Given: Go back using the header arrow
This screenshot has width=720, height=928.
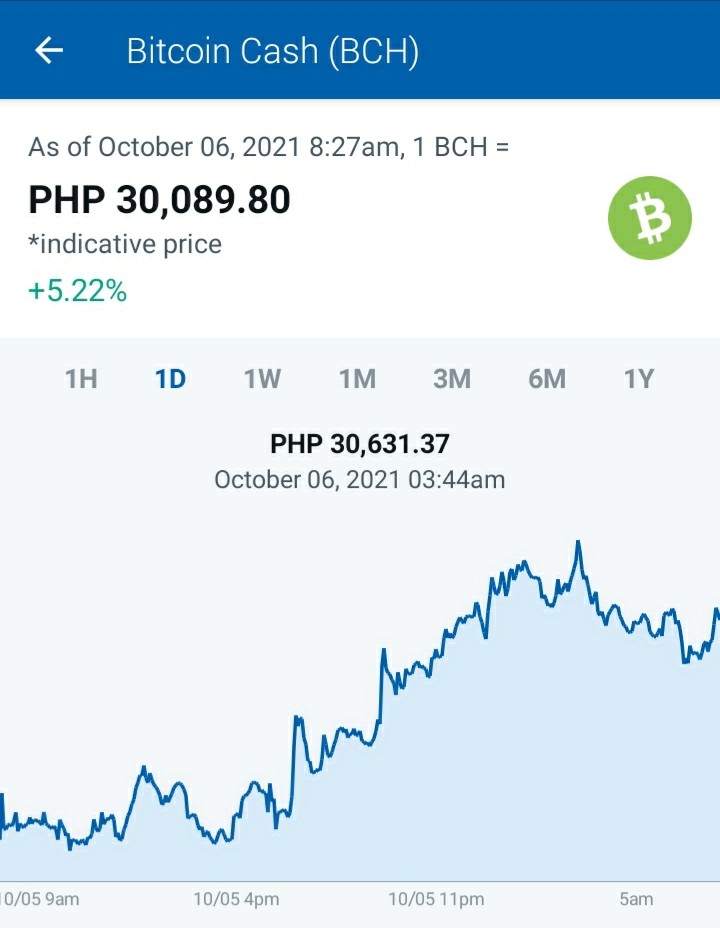Looking at the screenshot, I should (x=49, y=50).
